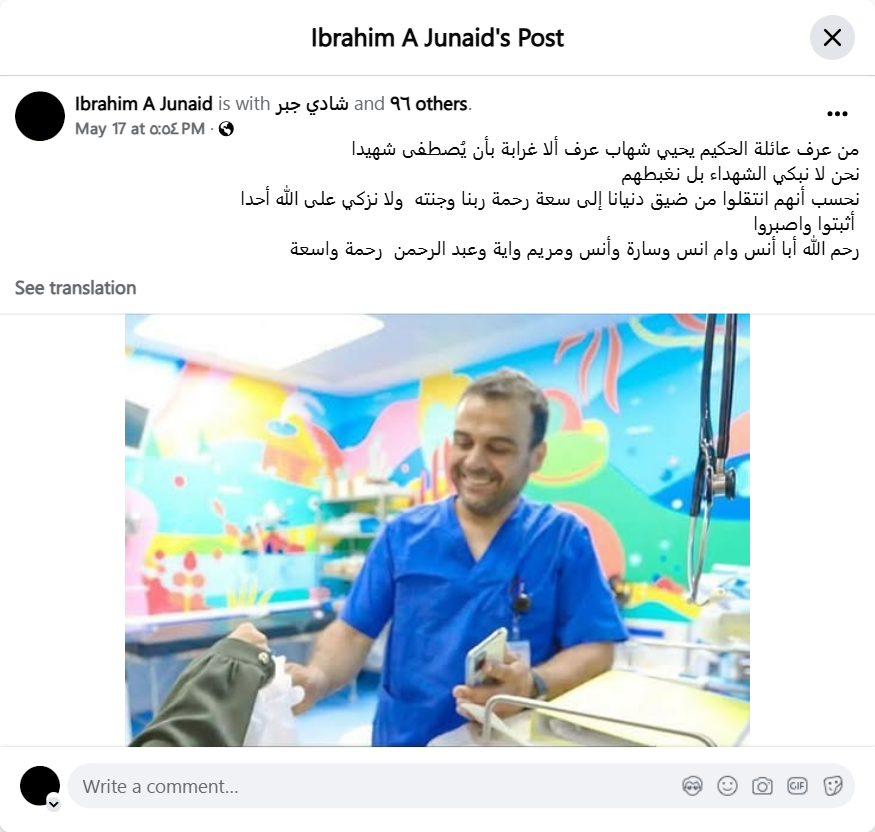Open tagged profile شادي جبر
Image resolution: width=875 pixels, height=832 pixels.
tap(312, 104)
